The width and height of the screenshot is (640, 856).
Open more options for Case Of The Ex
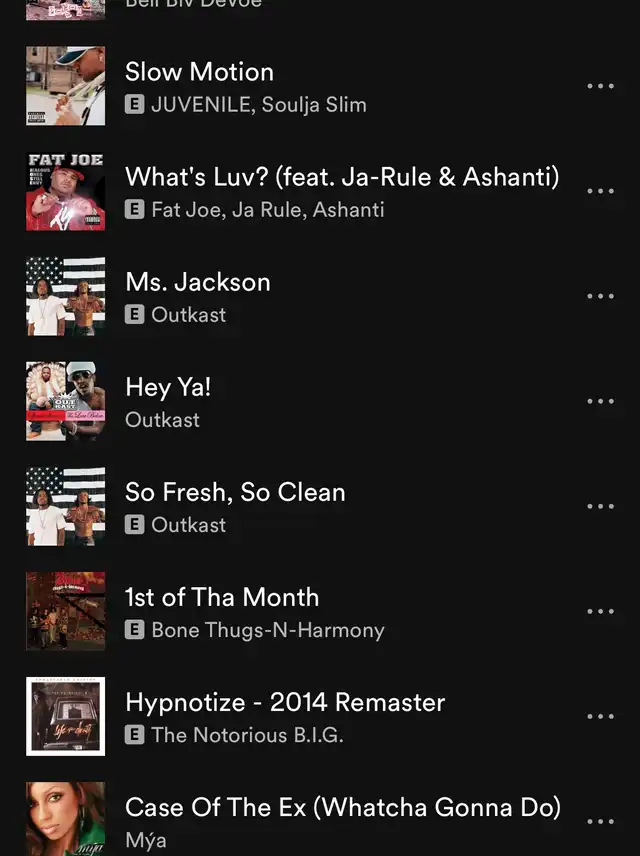[x=600, y=822]
